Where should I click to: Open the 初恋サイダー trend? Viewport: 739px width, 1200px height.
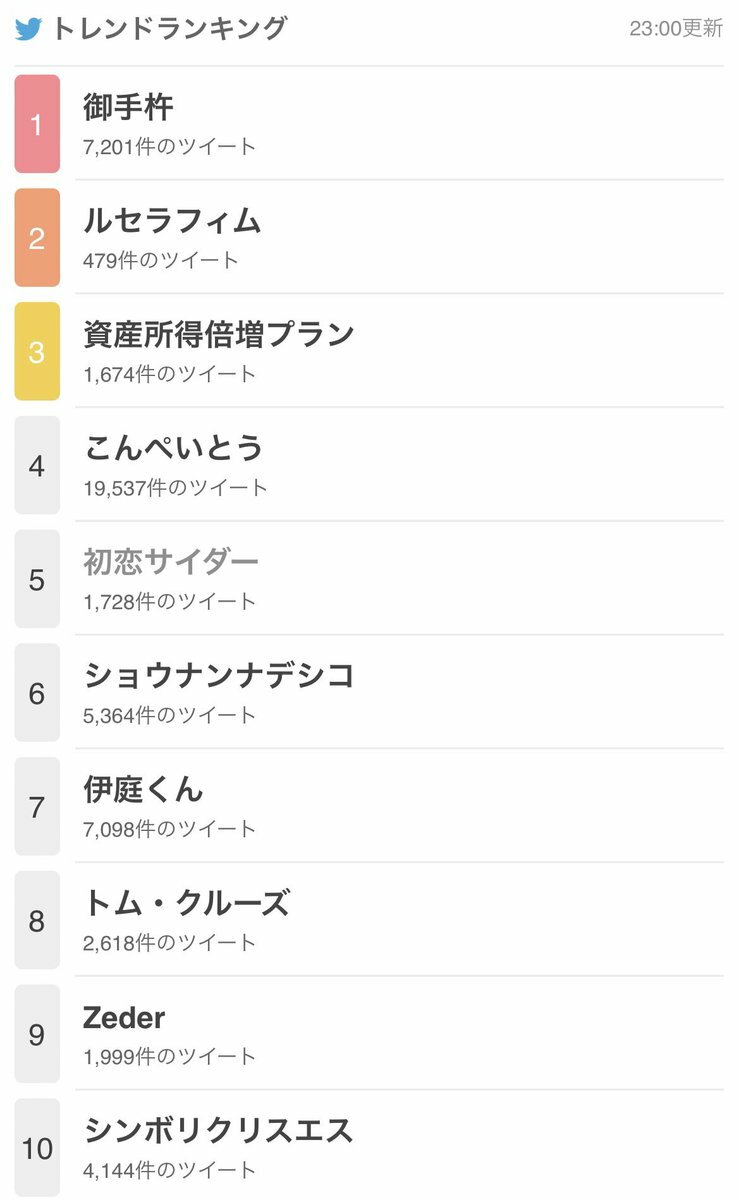click(369, 578)
